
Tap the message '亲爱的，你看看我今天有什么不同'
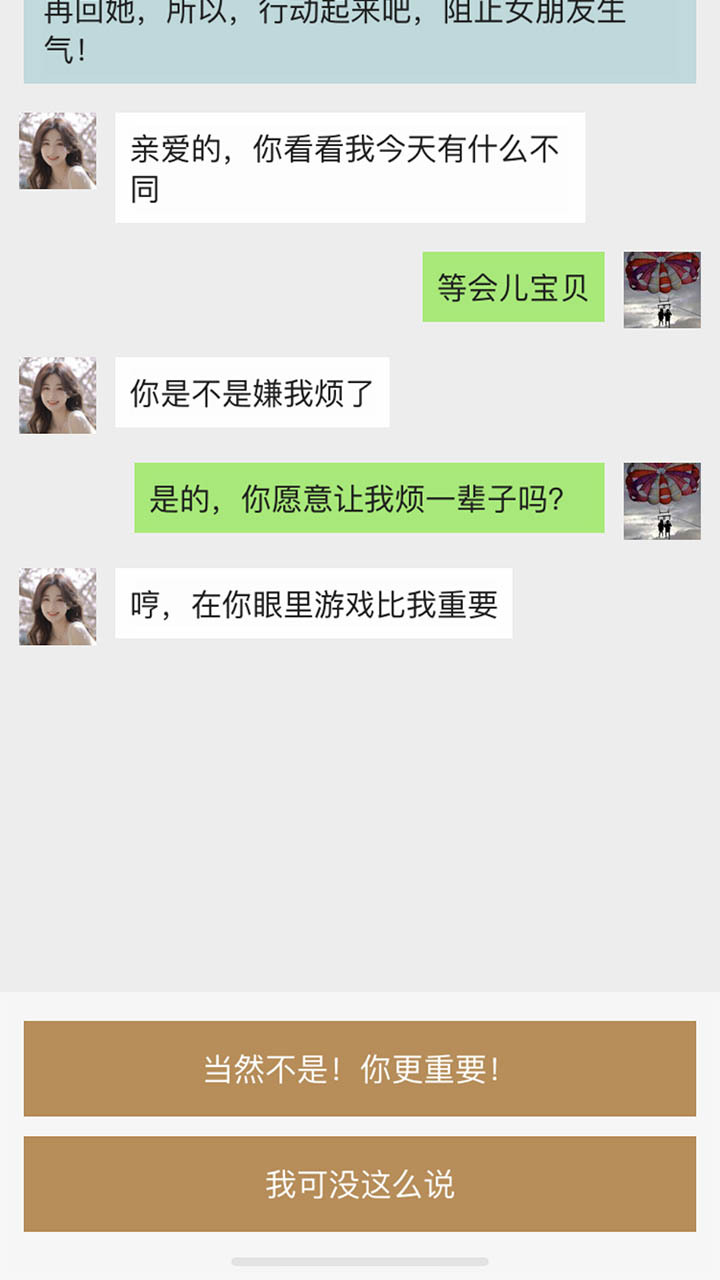[x=350, y=165]
